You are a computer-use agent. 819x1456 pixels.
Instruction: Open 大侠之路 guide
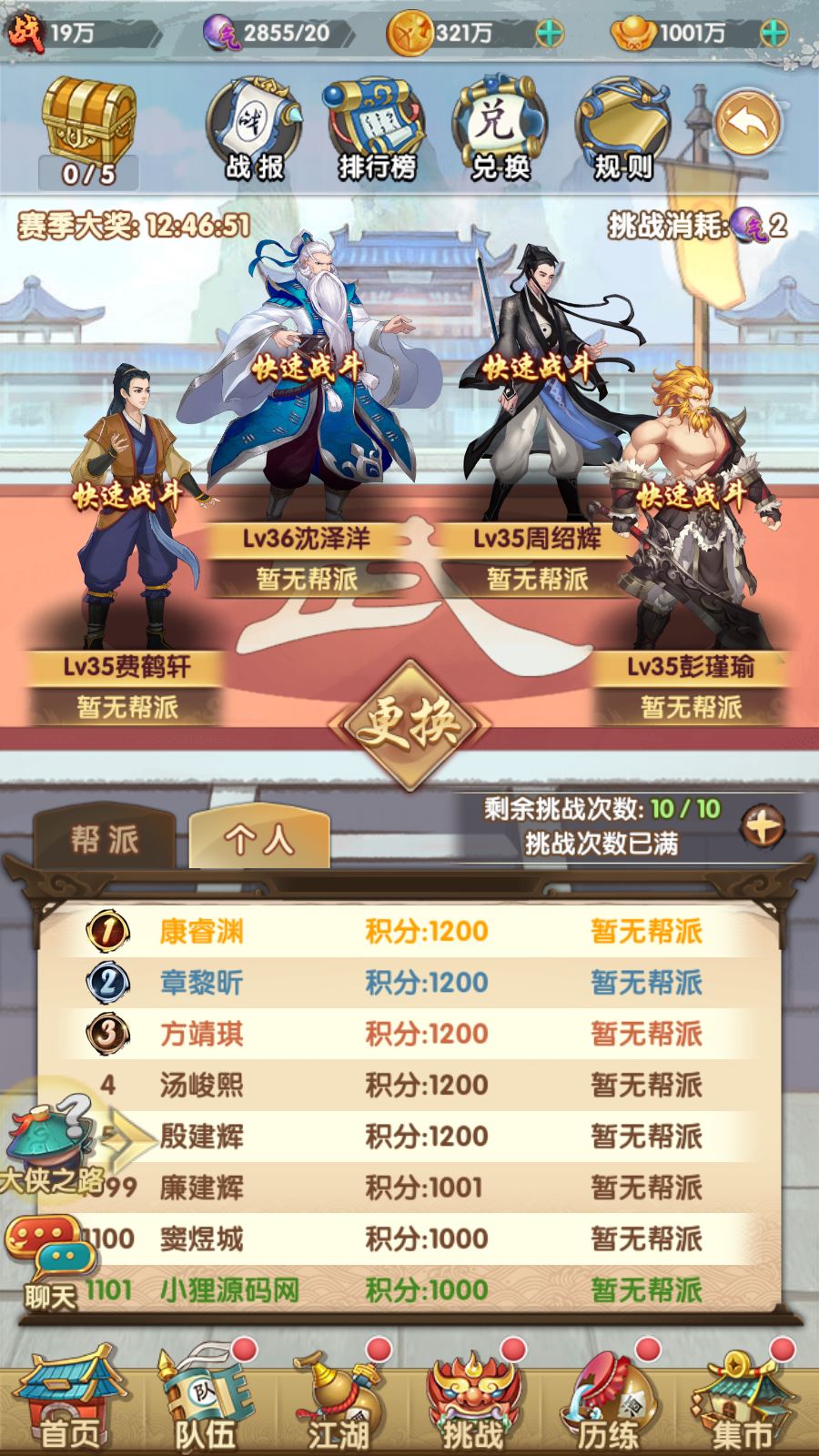(x=52, y=1147)
